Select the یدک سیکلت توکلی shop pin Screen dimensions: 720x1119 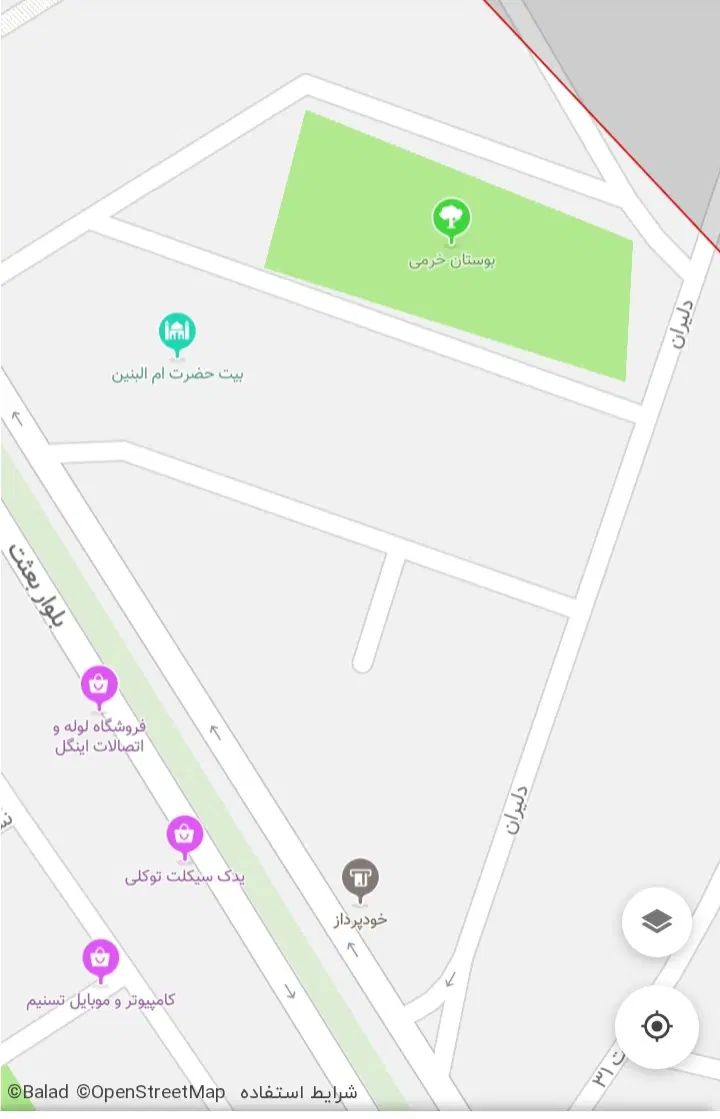(184, 835)
